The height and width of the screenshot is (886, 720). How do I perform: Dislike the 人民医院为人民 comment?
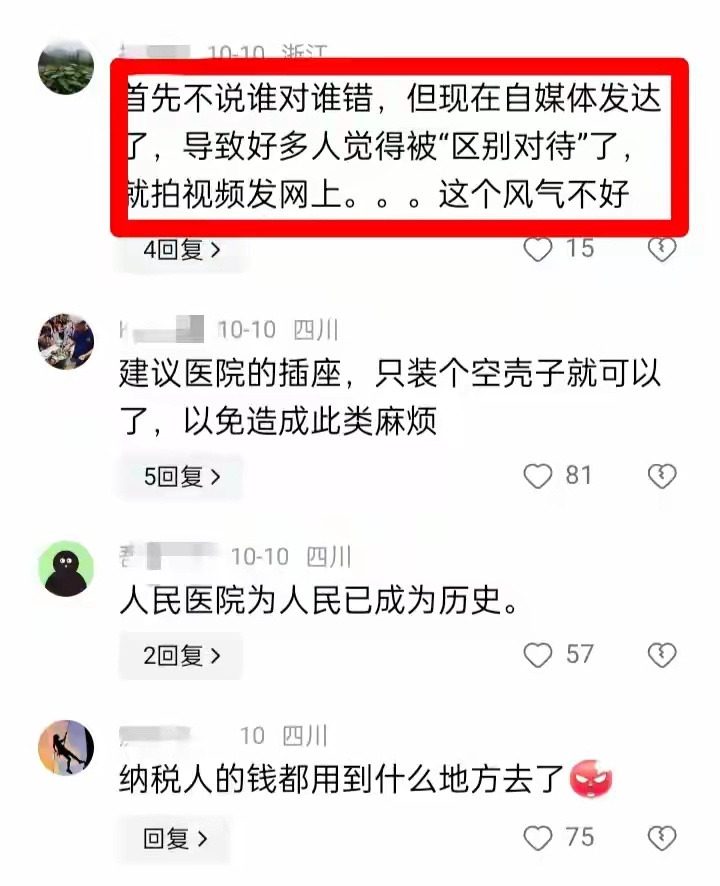coord(662,655)
